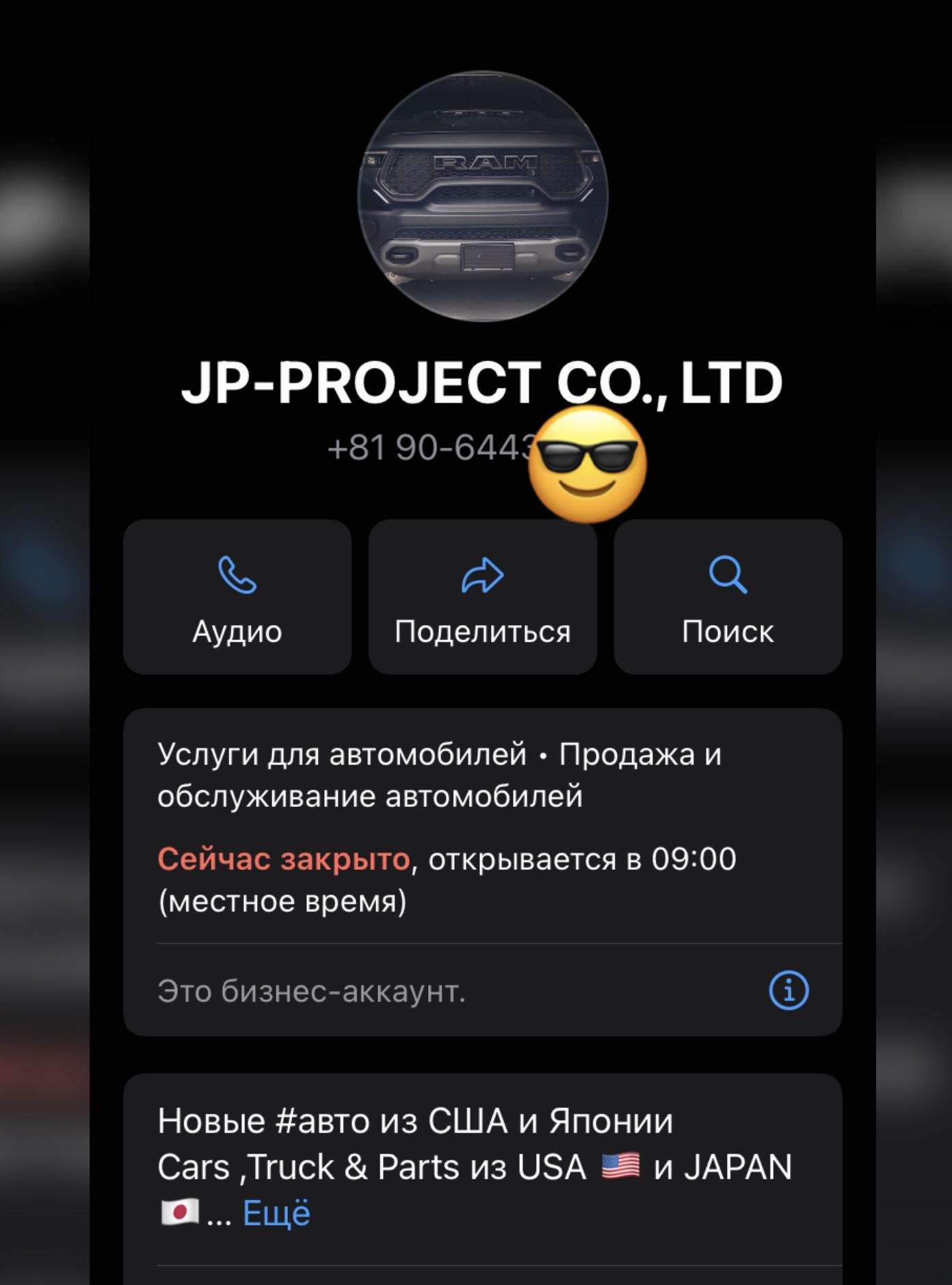Share this business contact via Поделиться
The width and height of the screenshot is (952, 1285).
coord(482,596)
